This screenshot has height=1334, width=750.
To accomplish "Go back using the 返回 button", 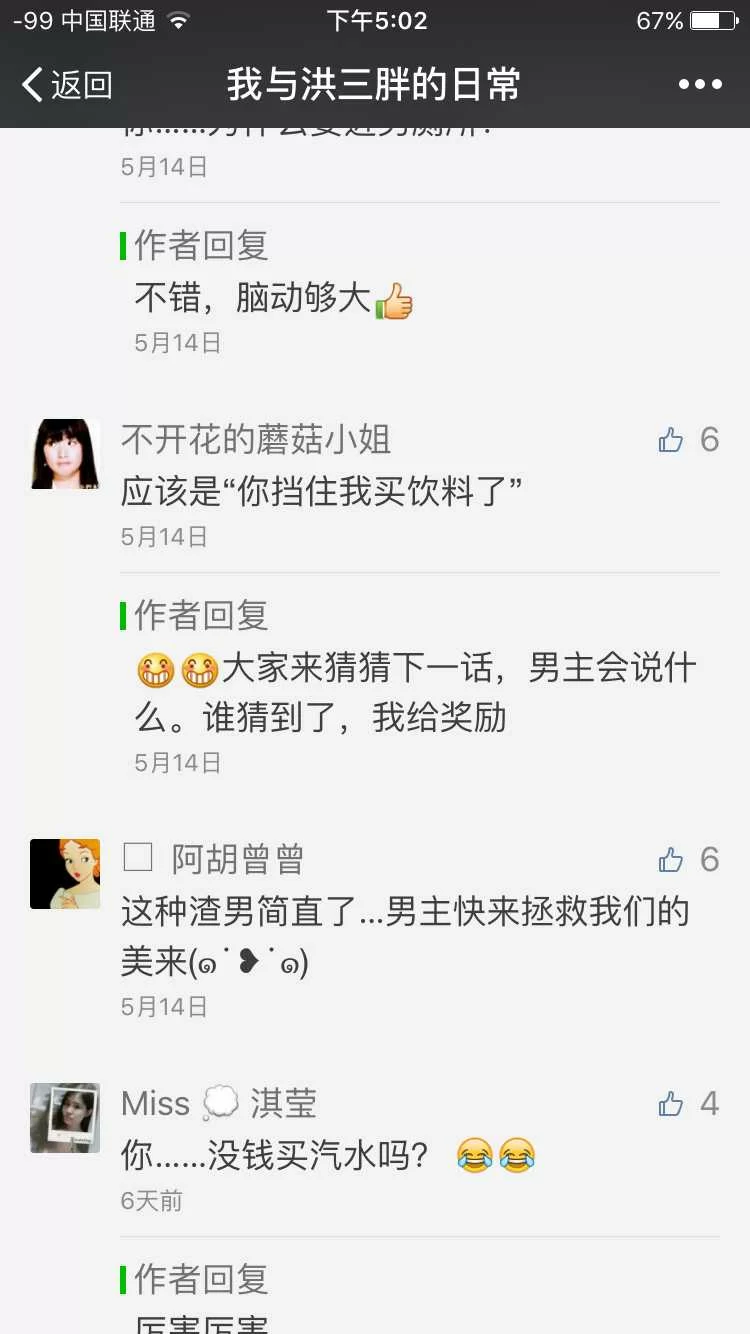I will 66,85.
